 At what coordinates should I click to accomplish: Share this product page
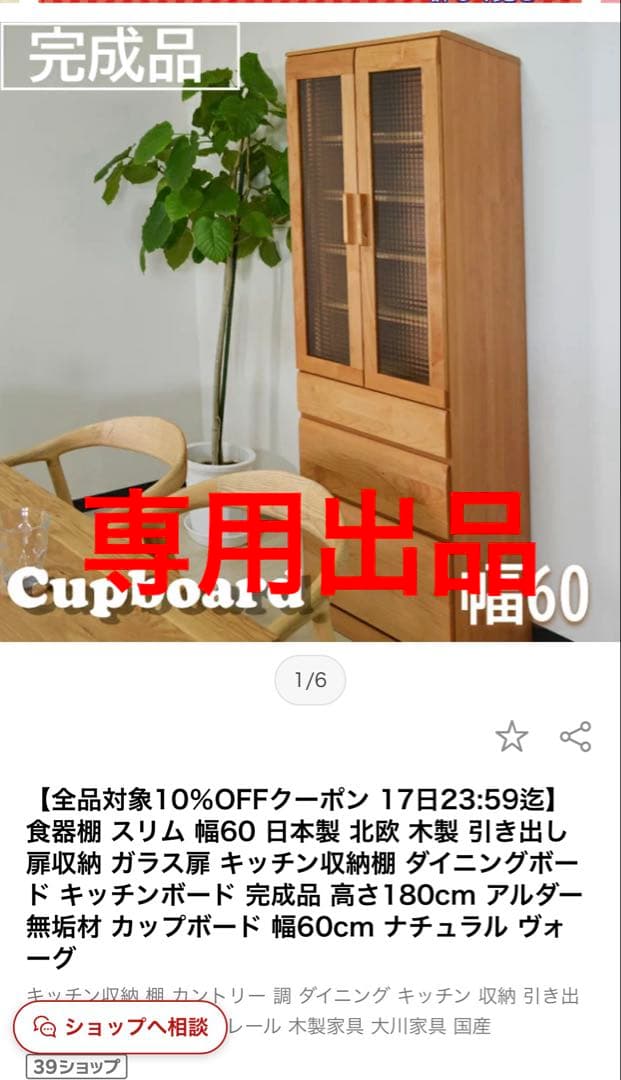point(575,737)
